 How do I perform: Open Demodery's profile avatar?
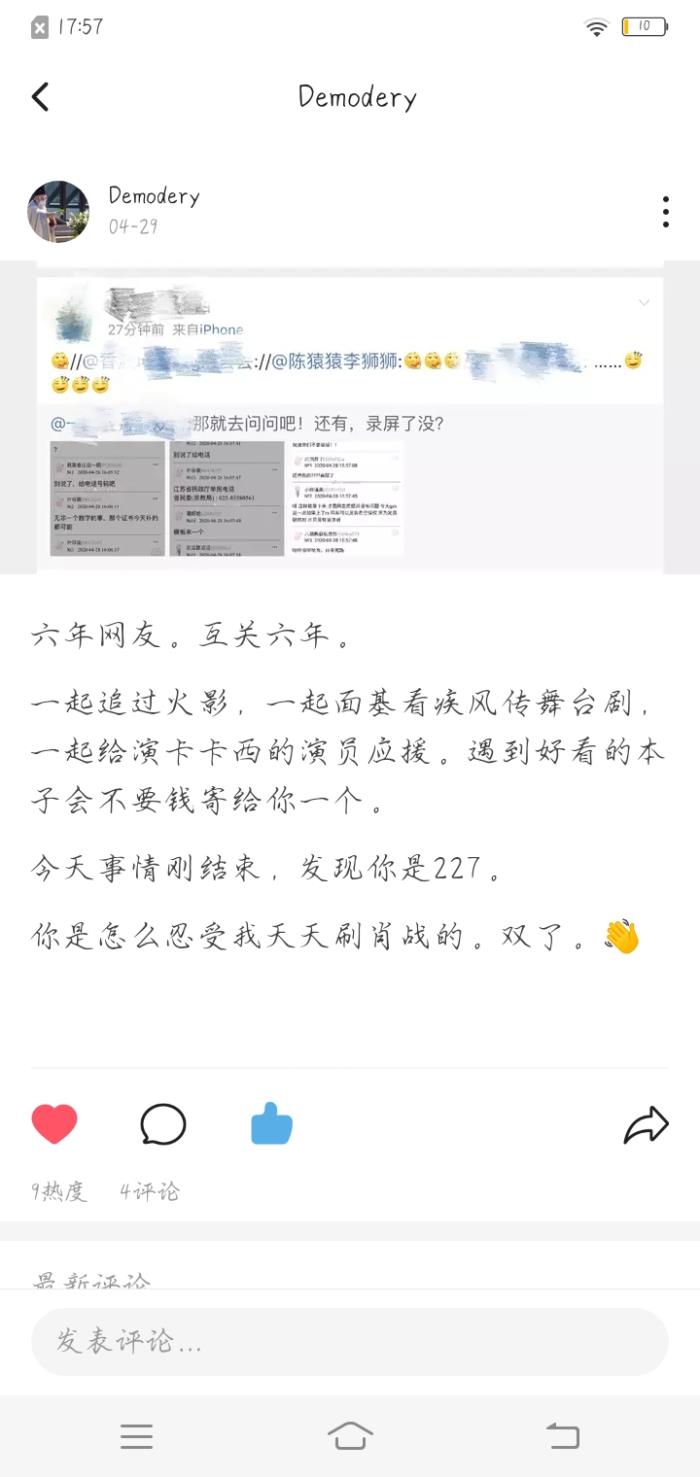click(58, 212)
